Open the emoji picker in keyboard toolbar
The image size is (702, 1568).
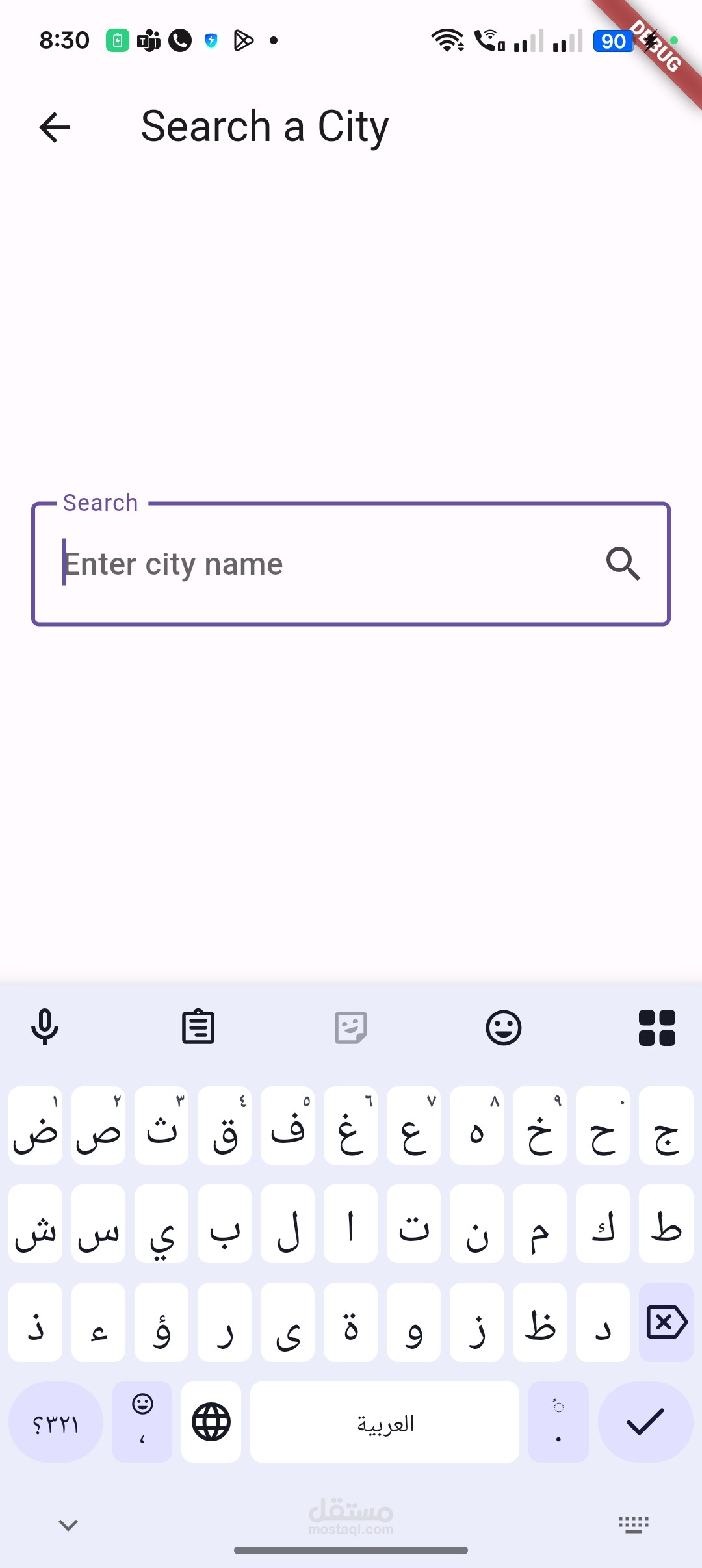coord(504,1028)
